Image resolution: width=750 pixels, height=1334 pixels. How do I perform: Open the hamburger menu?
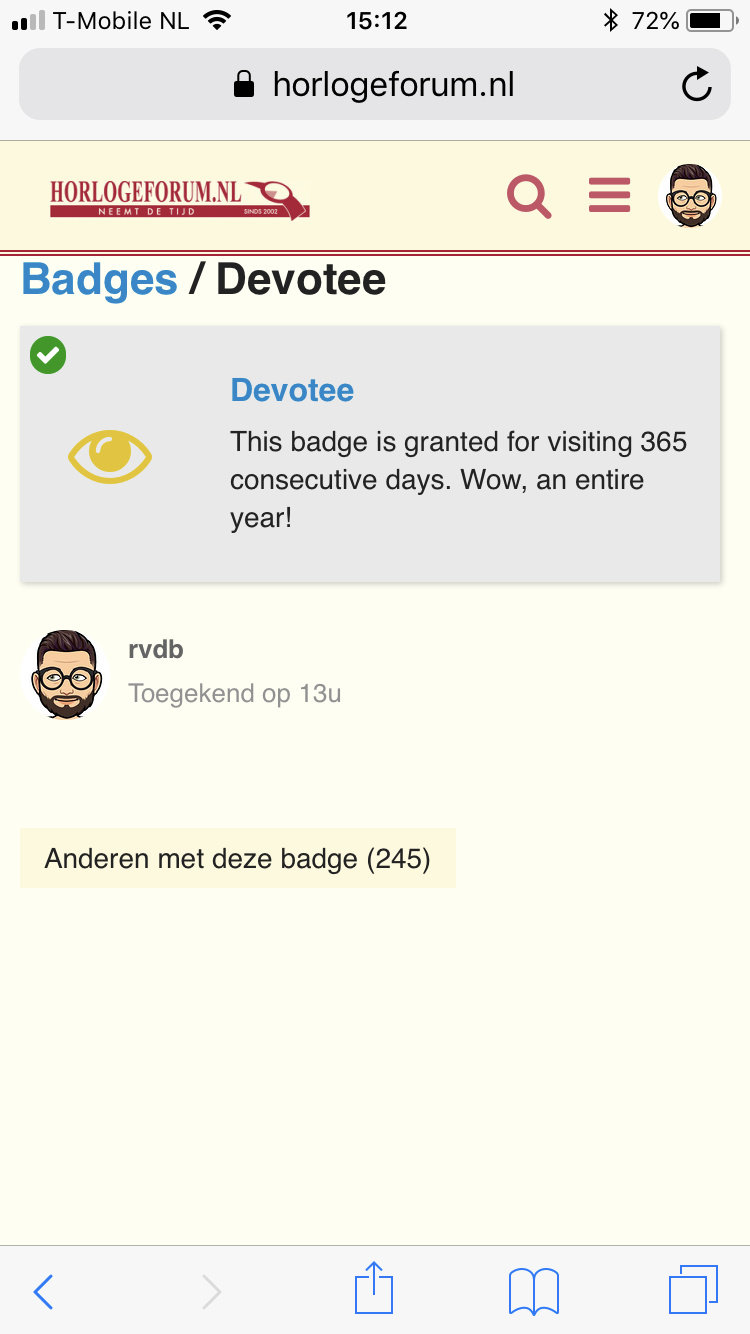tap(609, 195)
